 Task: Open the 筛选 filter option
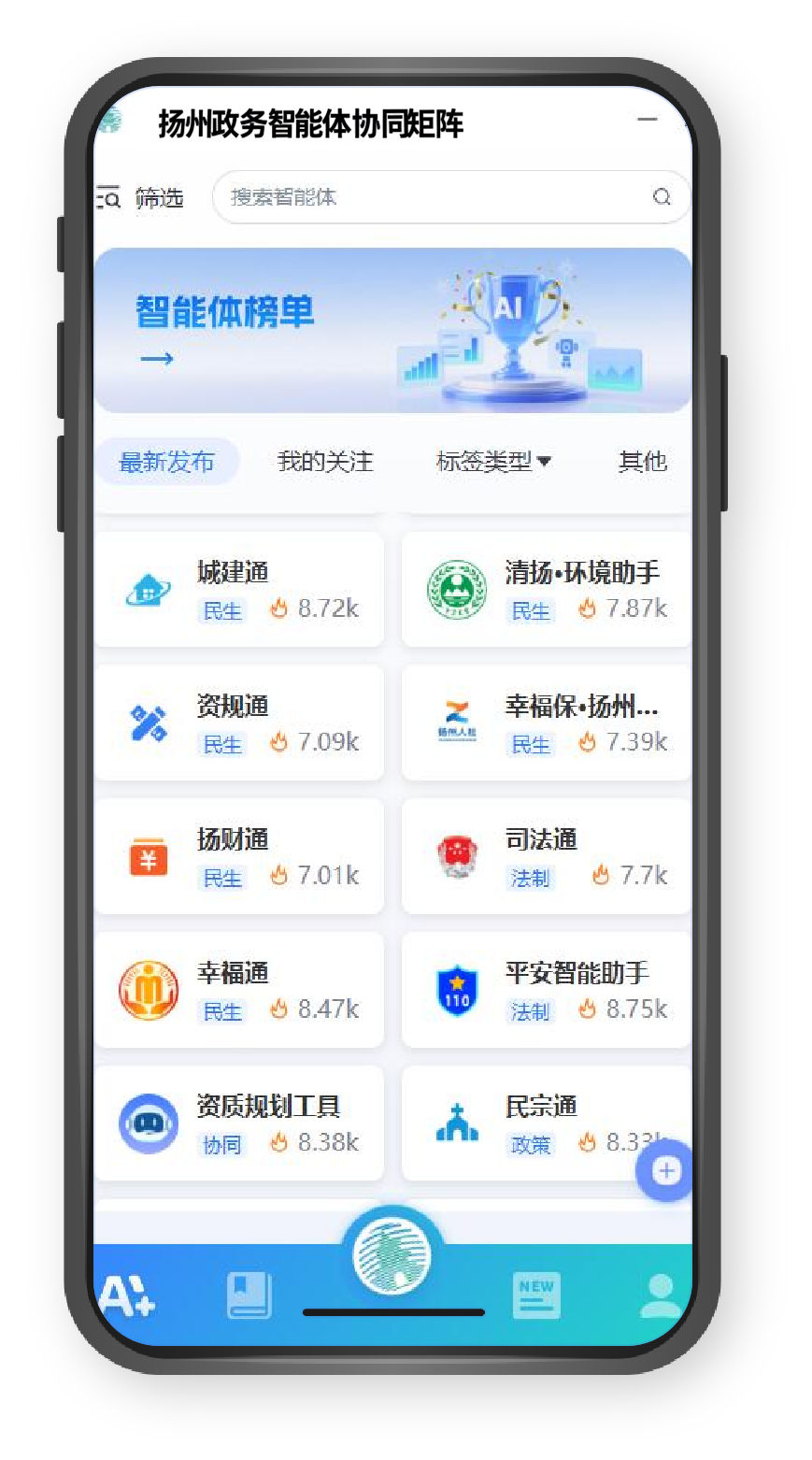click(140, 197)
